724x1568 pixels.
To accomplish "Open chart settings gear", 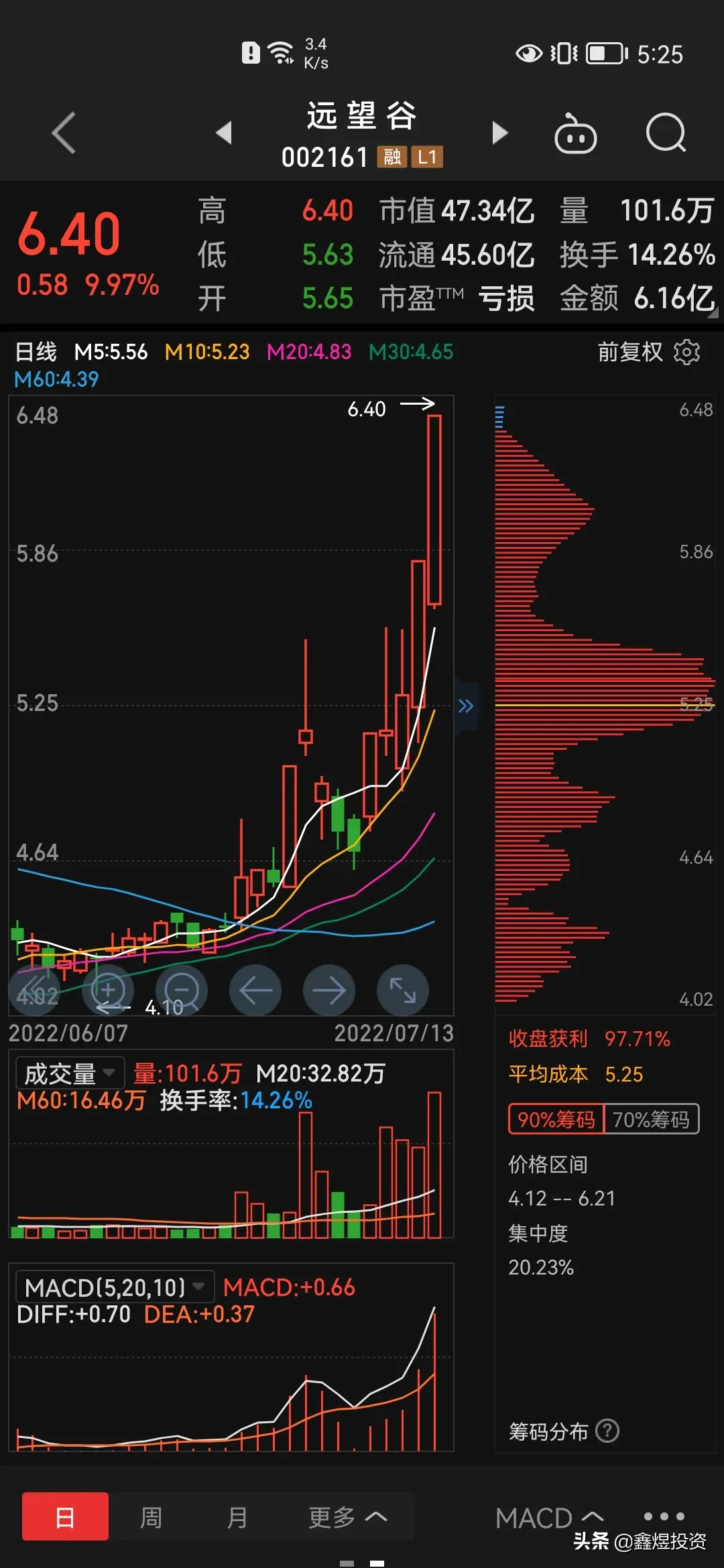I will (686, 352).
